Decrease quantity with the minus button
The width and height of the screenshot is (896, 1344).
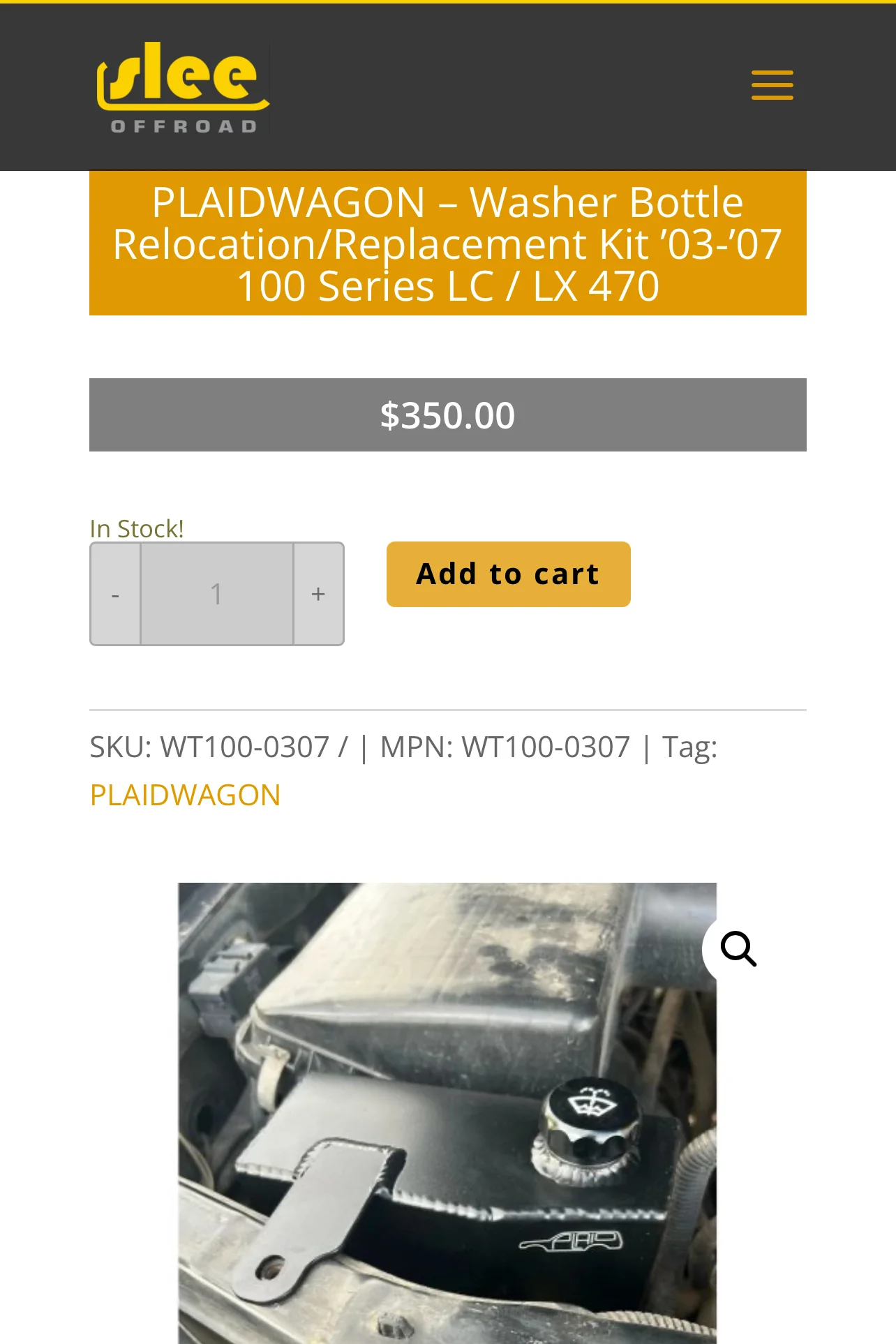coord(116,595)
